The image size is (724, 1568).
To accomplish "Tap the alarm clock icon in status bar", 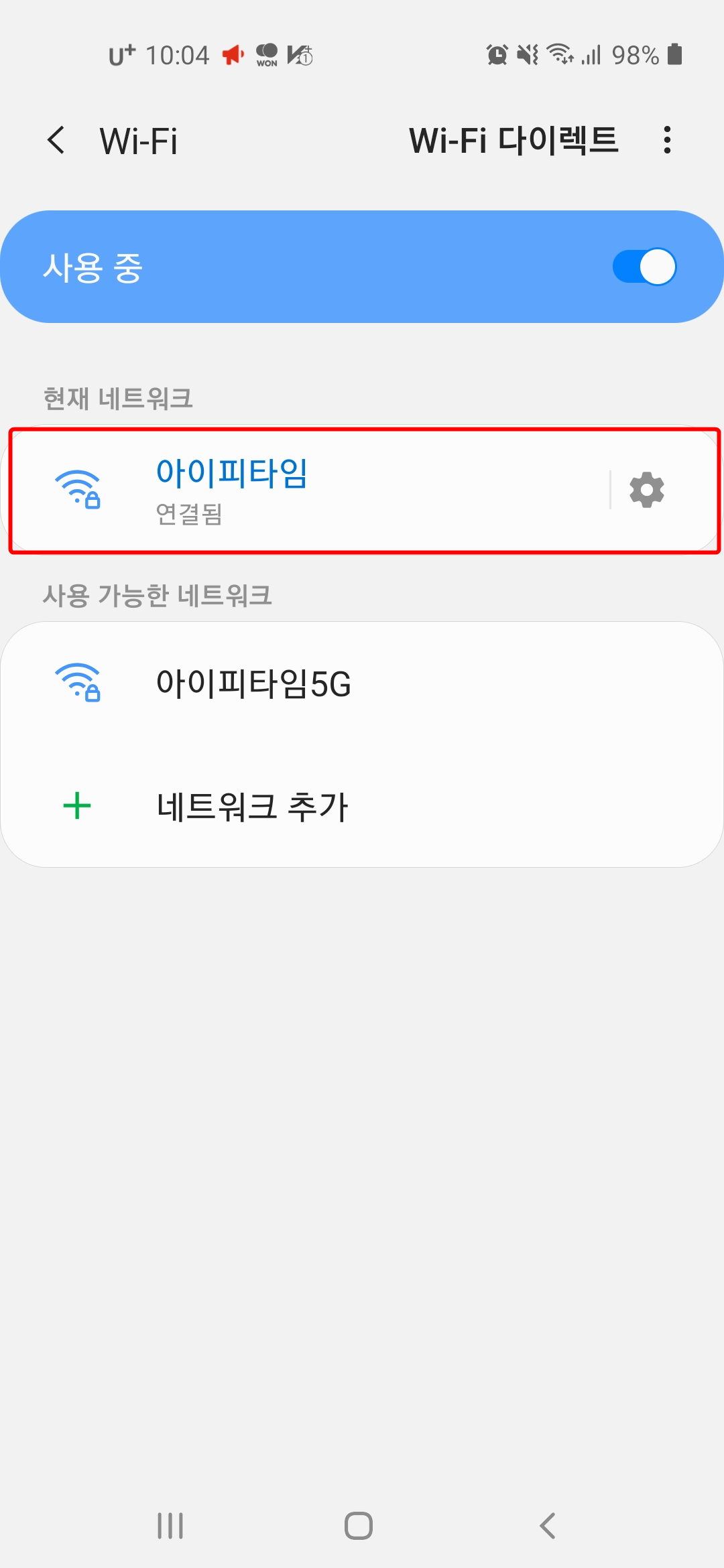I will pos(496,56).
